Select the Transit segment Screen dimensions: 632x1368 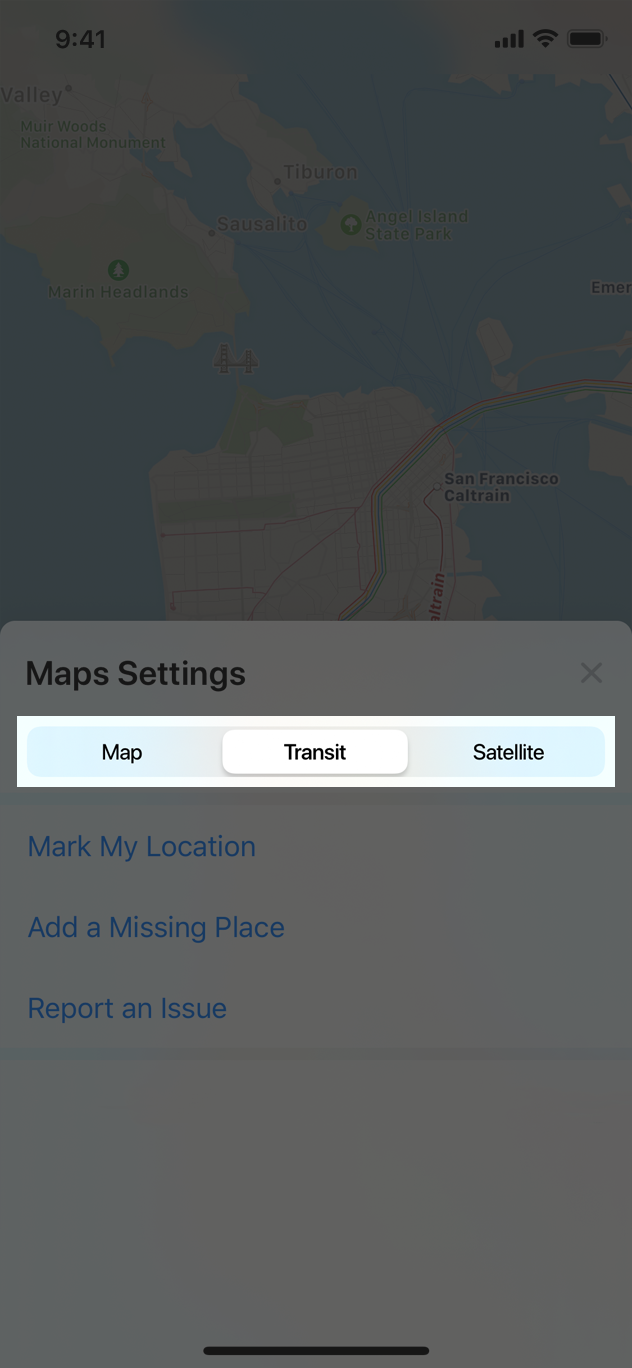tap(315, 752)
